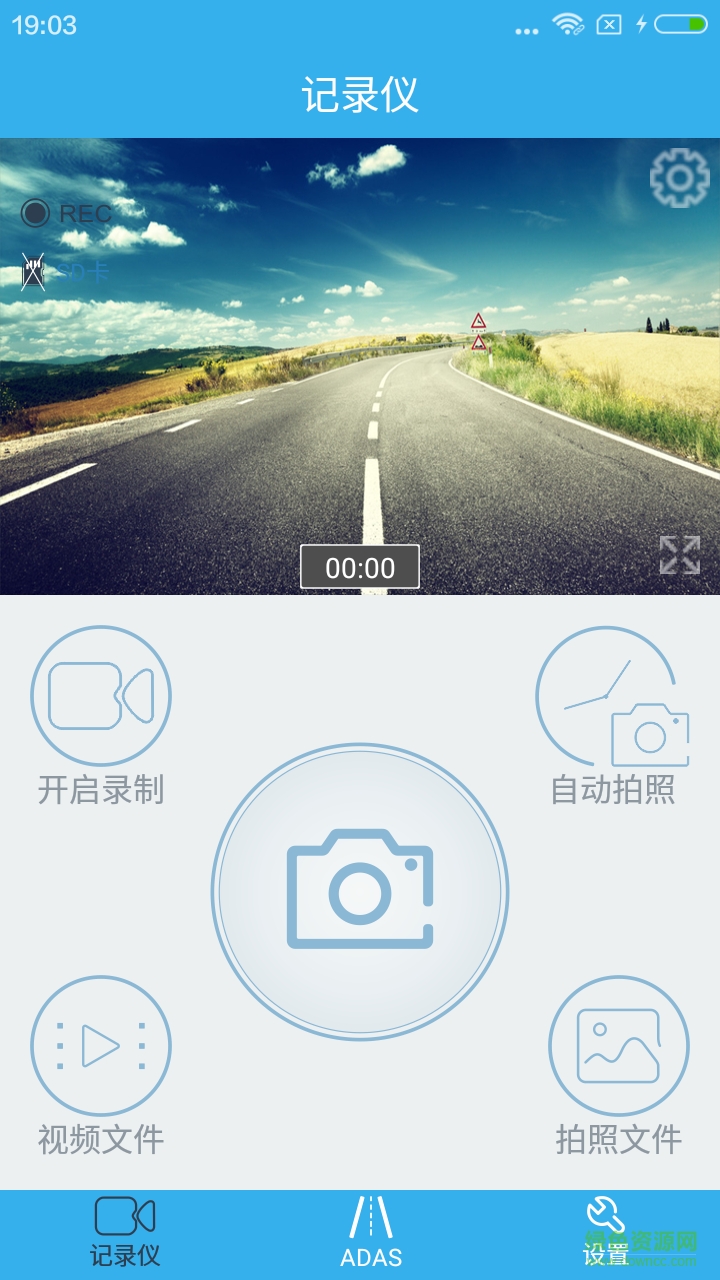Open 视频文件 video files
Viewport: 720px width, 1280px height.
pyautogui.click(x=101, y=1046)
